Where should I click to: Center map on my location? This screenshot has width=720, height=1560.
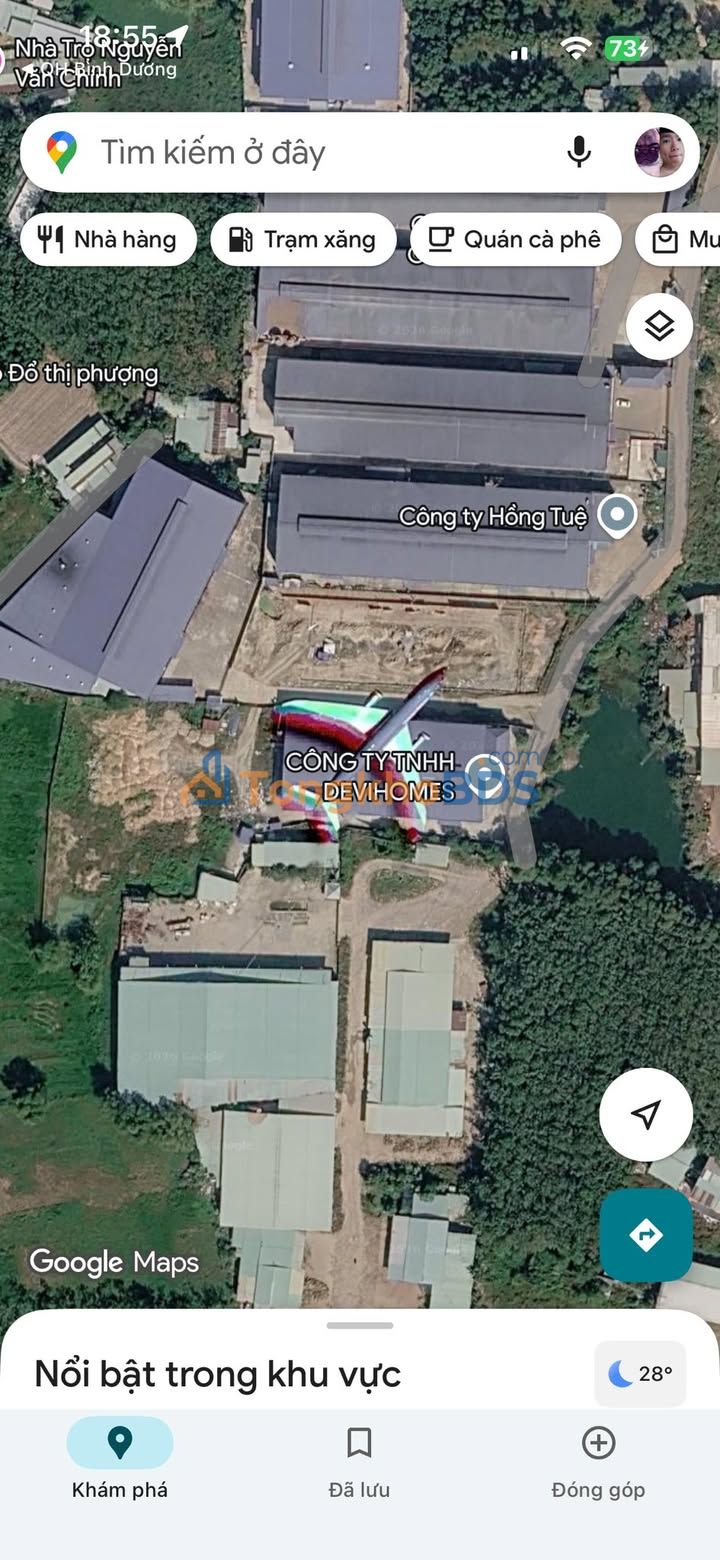[x=646, y=1114]
